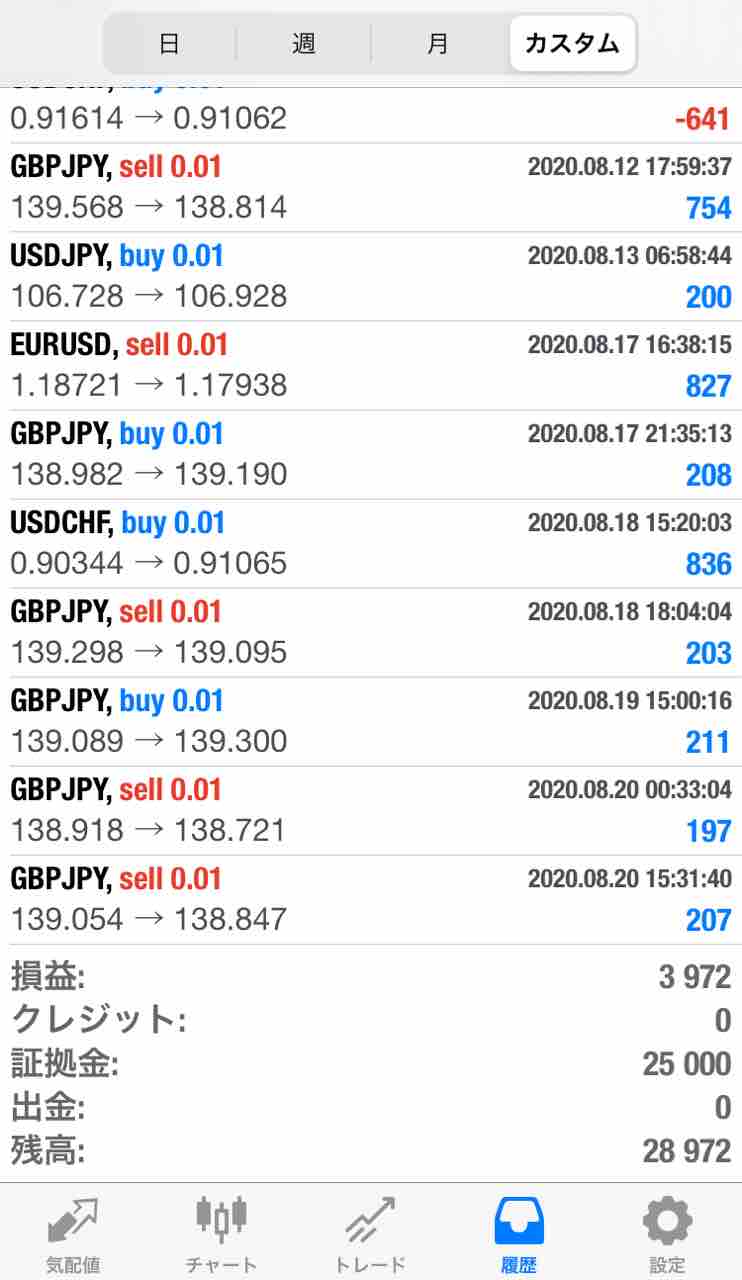Expand the GBPJPY buy trade dated 2020.08.17 21:35:13
The height and width of the screenshot is (1280, 742).
click(x=370, y=455)
